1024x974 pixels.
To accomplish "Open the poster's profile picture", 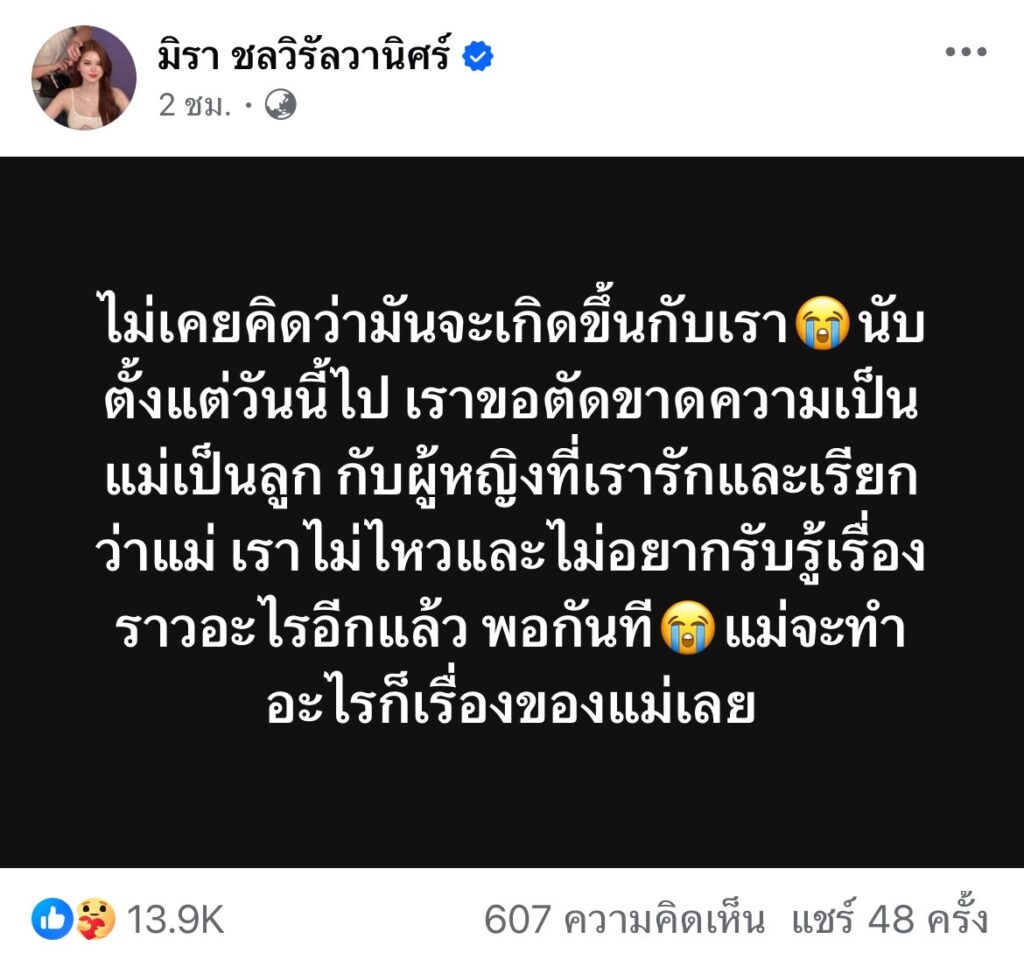I will pos(84,77).
